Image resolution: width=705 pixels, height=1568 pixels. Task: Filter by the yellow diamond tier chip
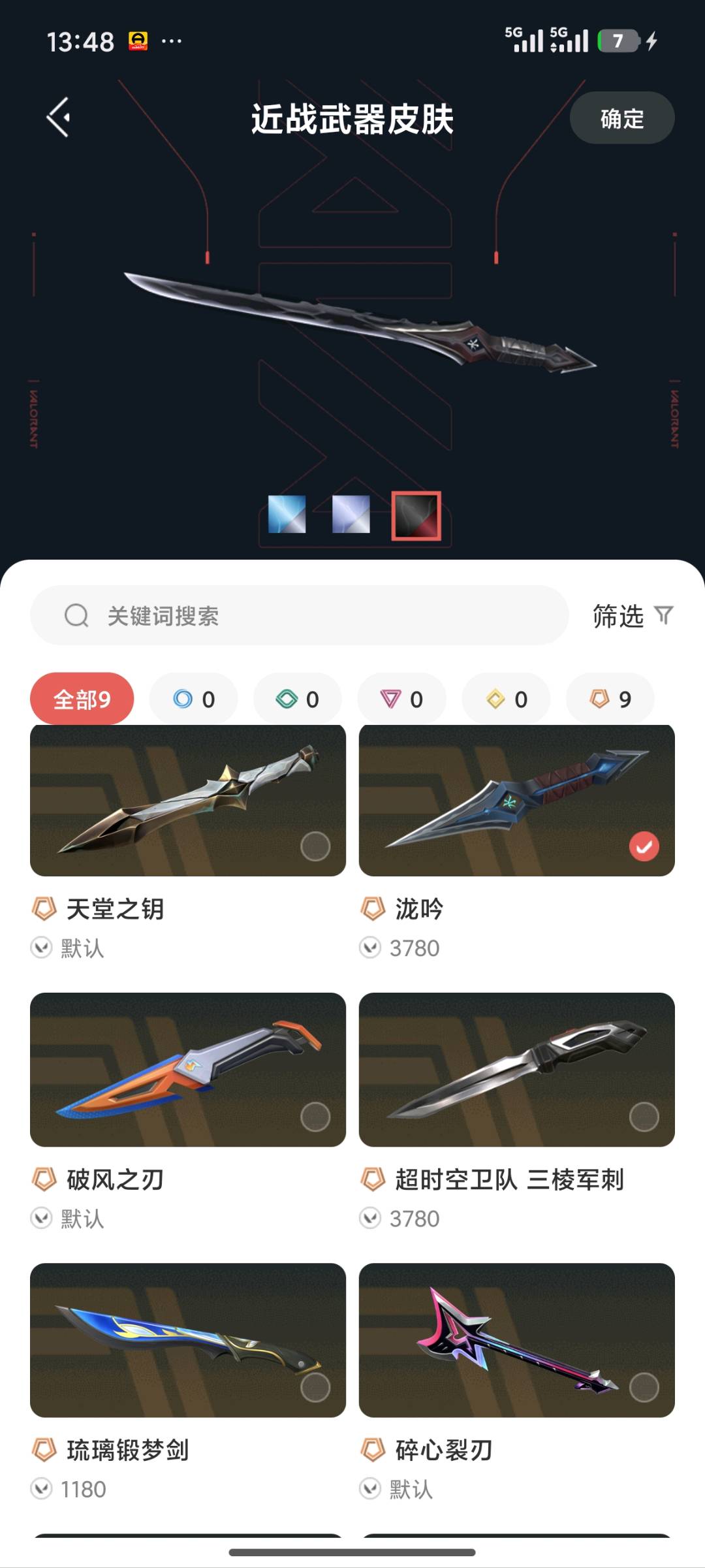506,699
